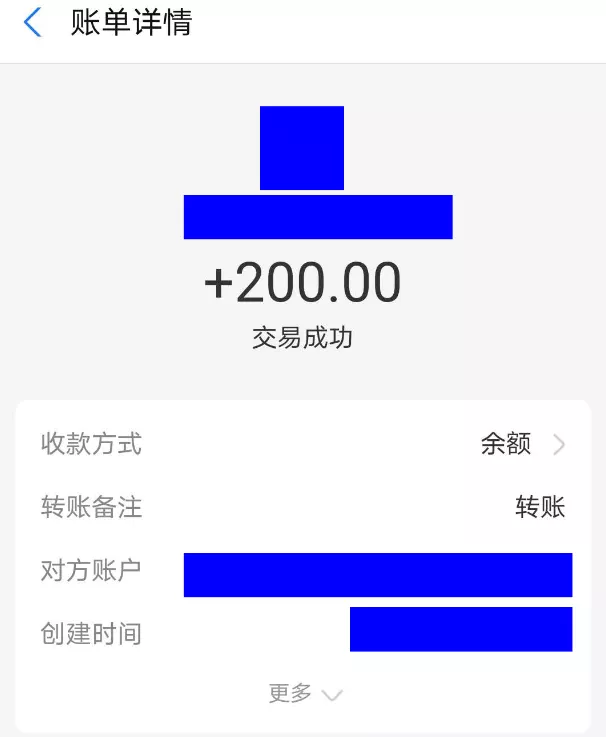Expand 更多 details
The width and height of the screenshot is (606, 737).
click(304, 693)
